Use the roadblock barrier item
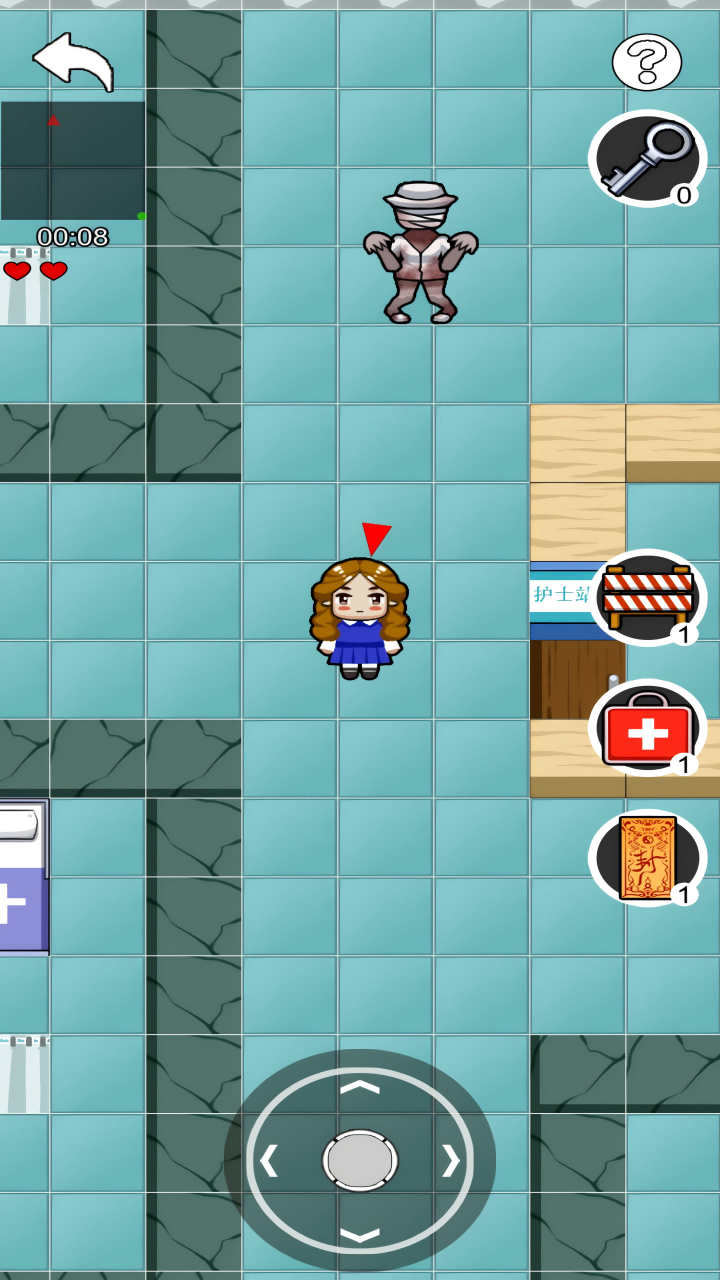 click(x=647, y=597)
